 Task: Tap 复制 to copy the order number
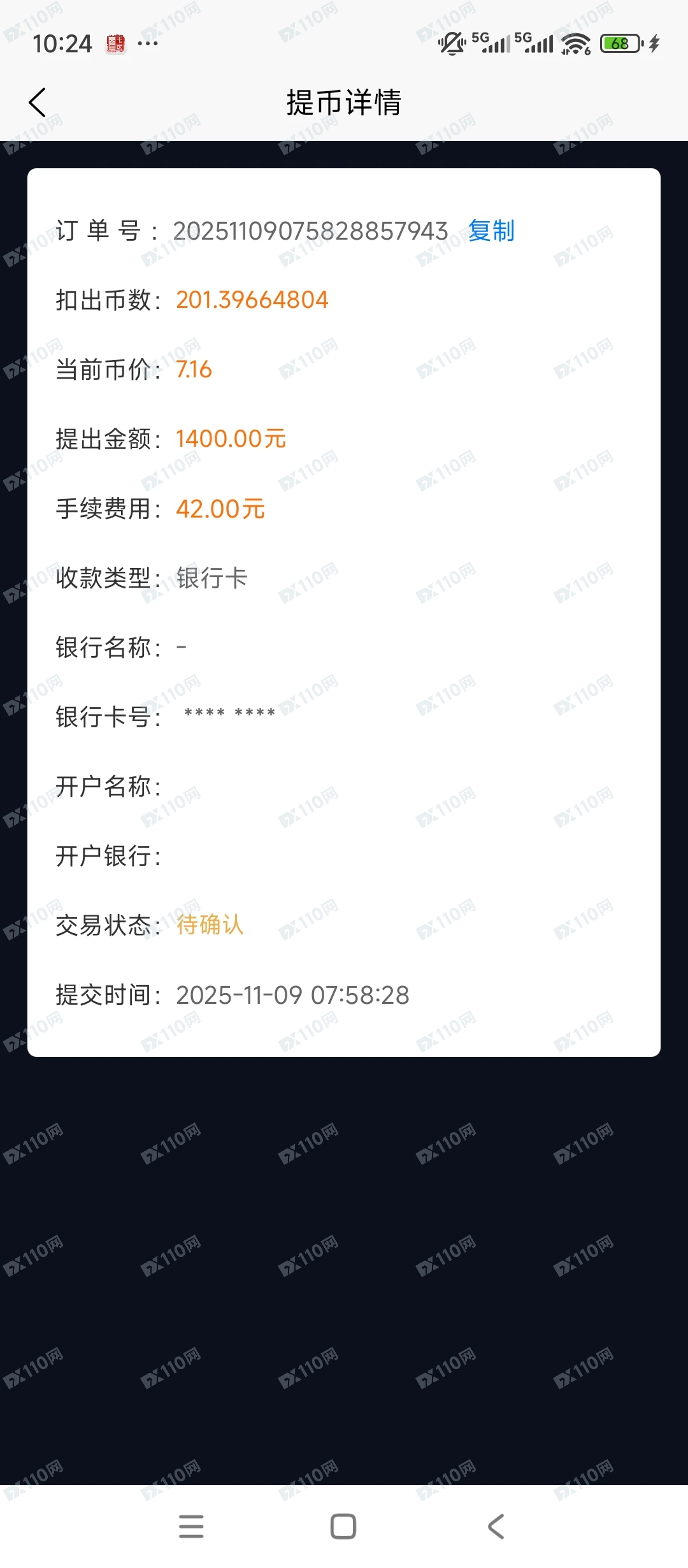491,231
